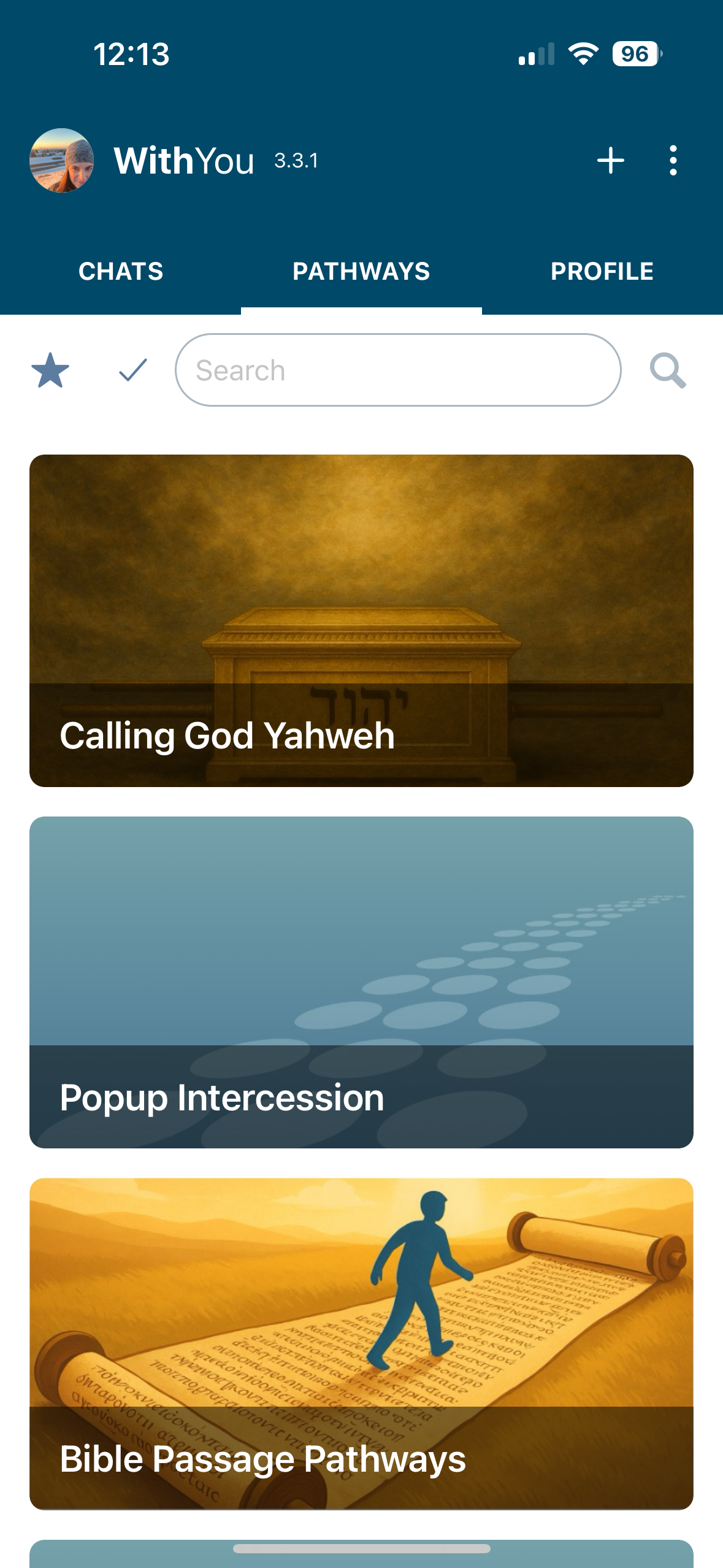Tap the WithYou app title
Screen dimensions: 723x1568
(x=183, y=160)
